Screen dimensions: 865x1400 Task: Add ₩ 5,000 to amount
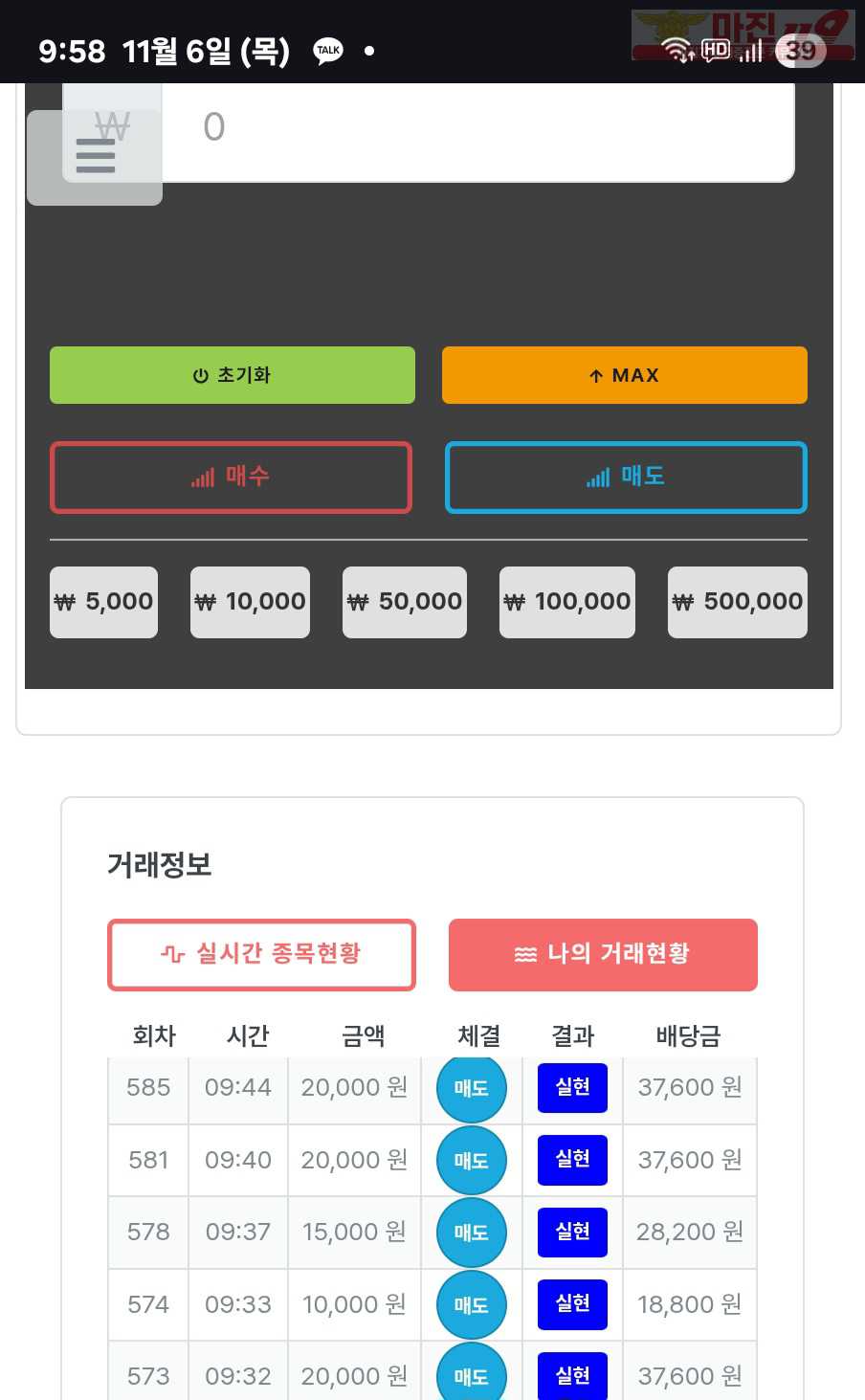tap(103, 602)
